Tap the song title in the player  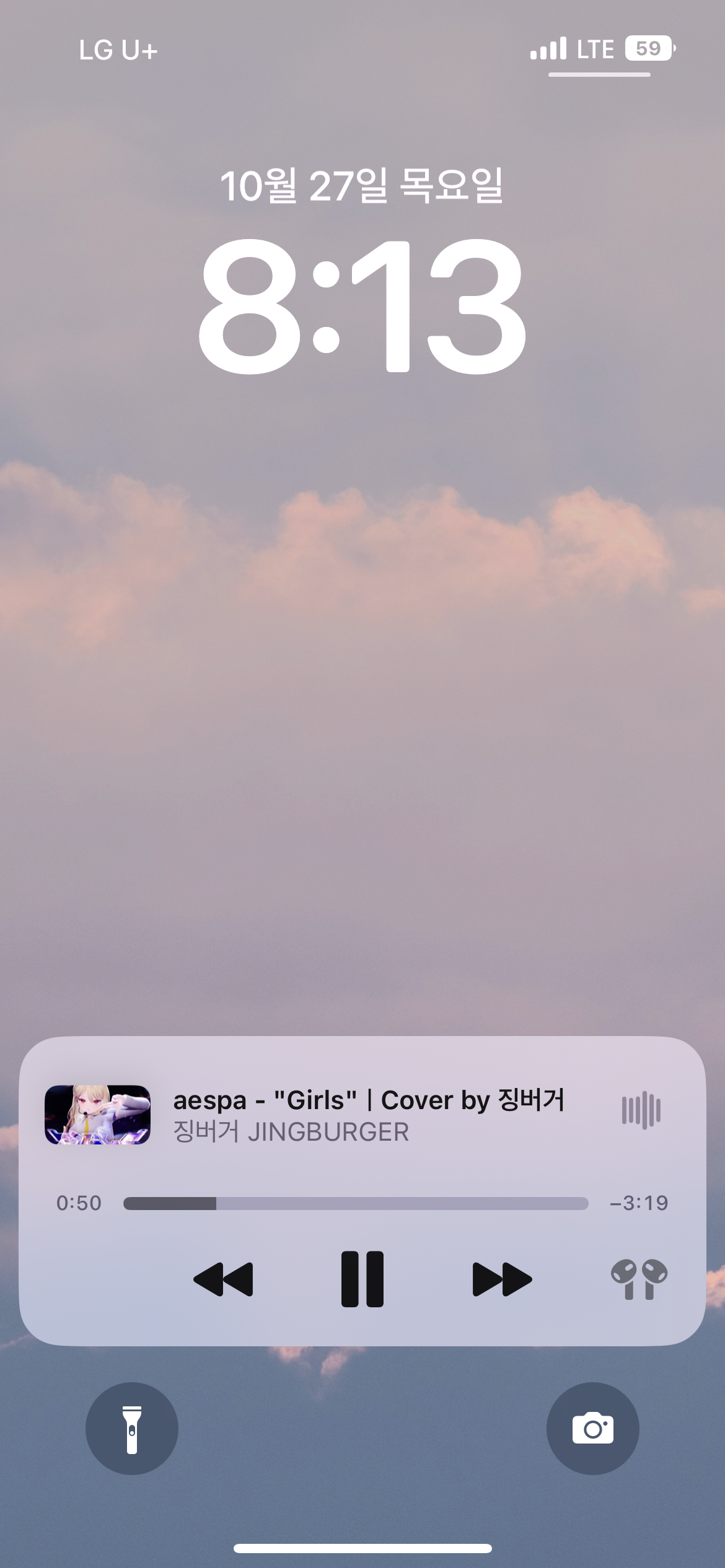[x=369, y=1100]
